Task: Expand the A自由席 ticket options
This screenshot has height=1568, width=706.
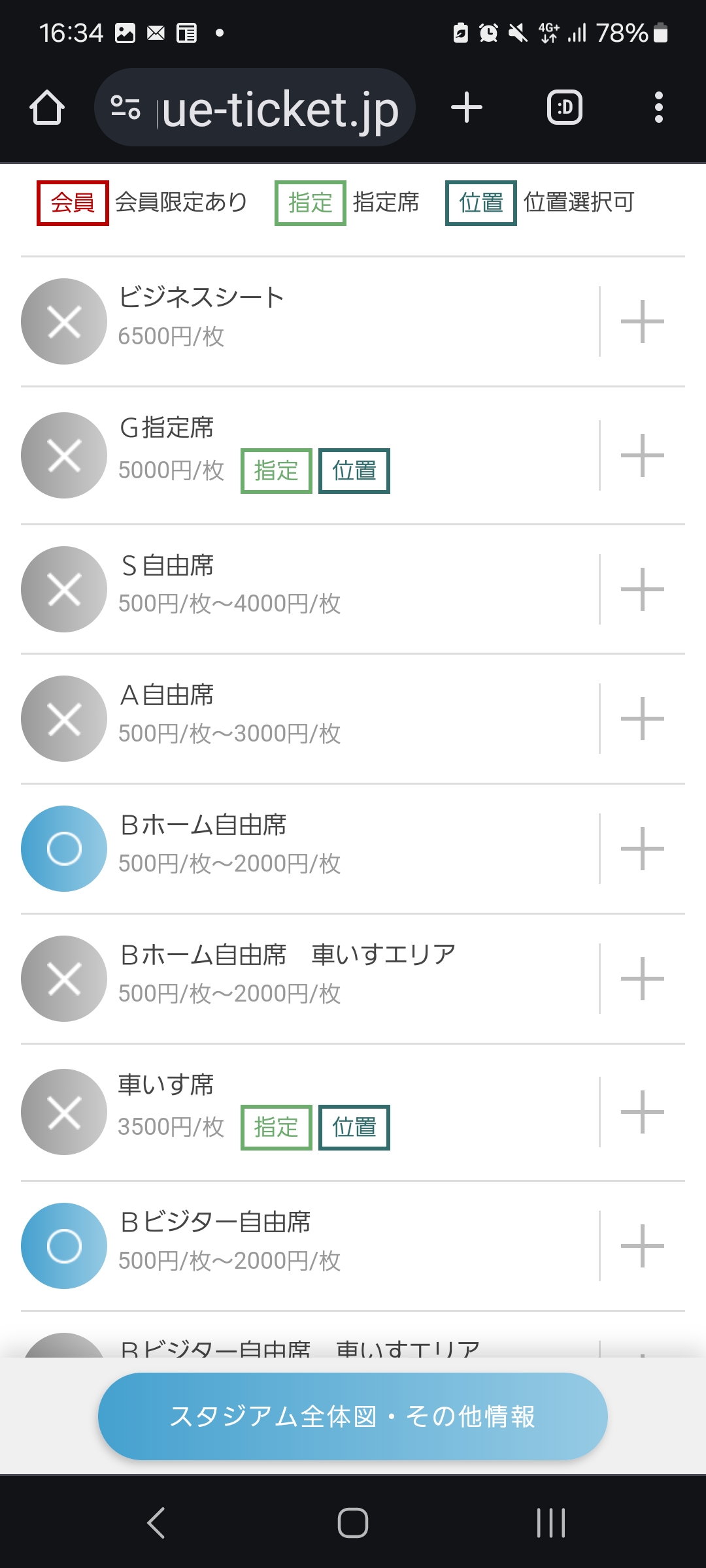Action: click(642, 719)
